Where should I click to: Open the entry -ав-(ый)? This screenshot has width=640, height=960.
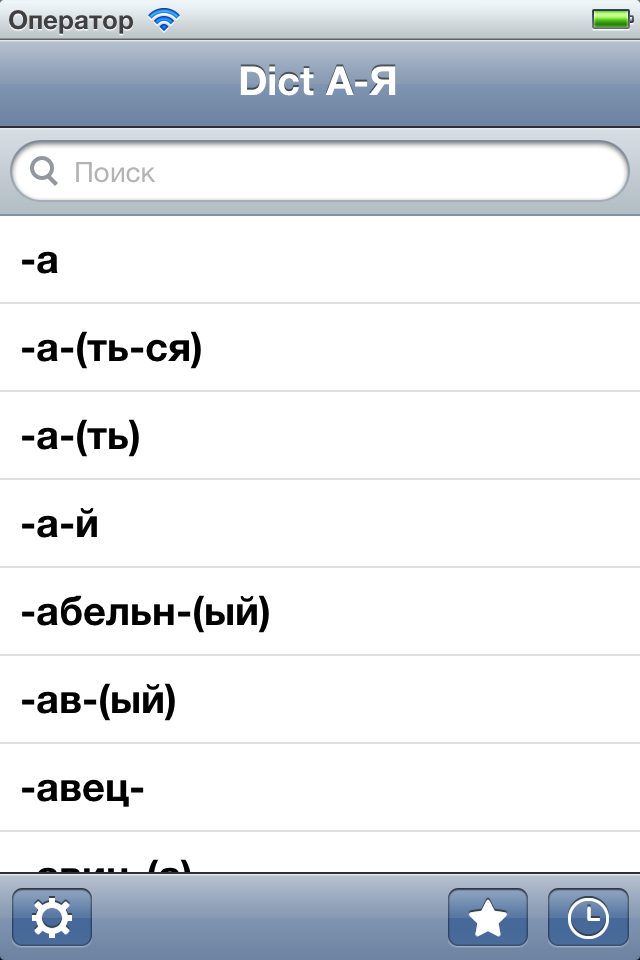[320, 700]
